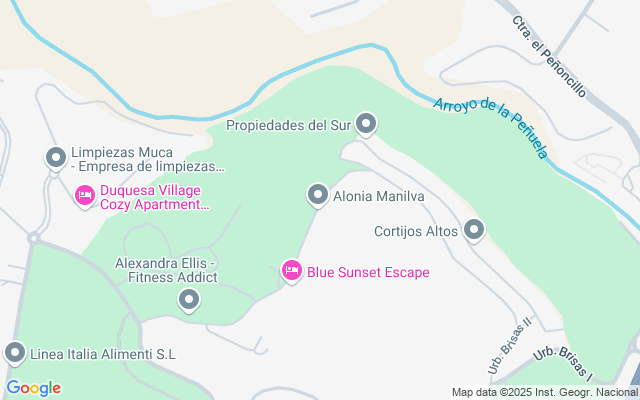Select the Limpiezas Muca place marker
This screenshot has width=640, height=400.
(56, 157)
